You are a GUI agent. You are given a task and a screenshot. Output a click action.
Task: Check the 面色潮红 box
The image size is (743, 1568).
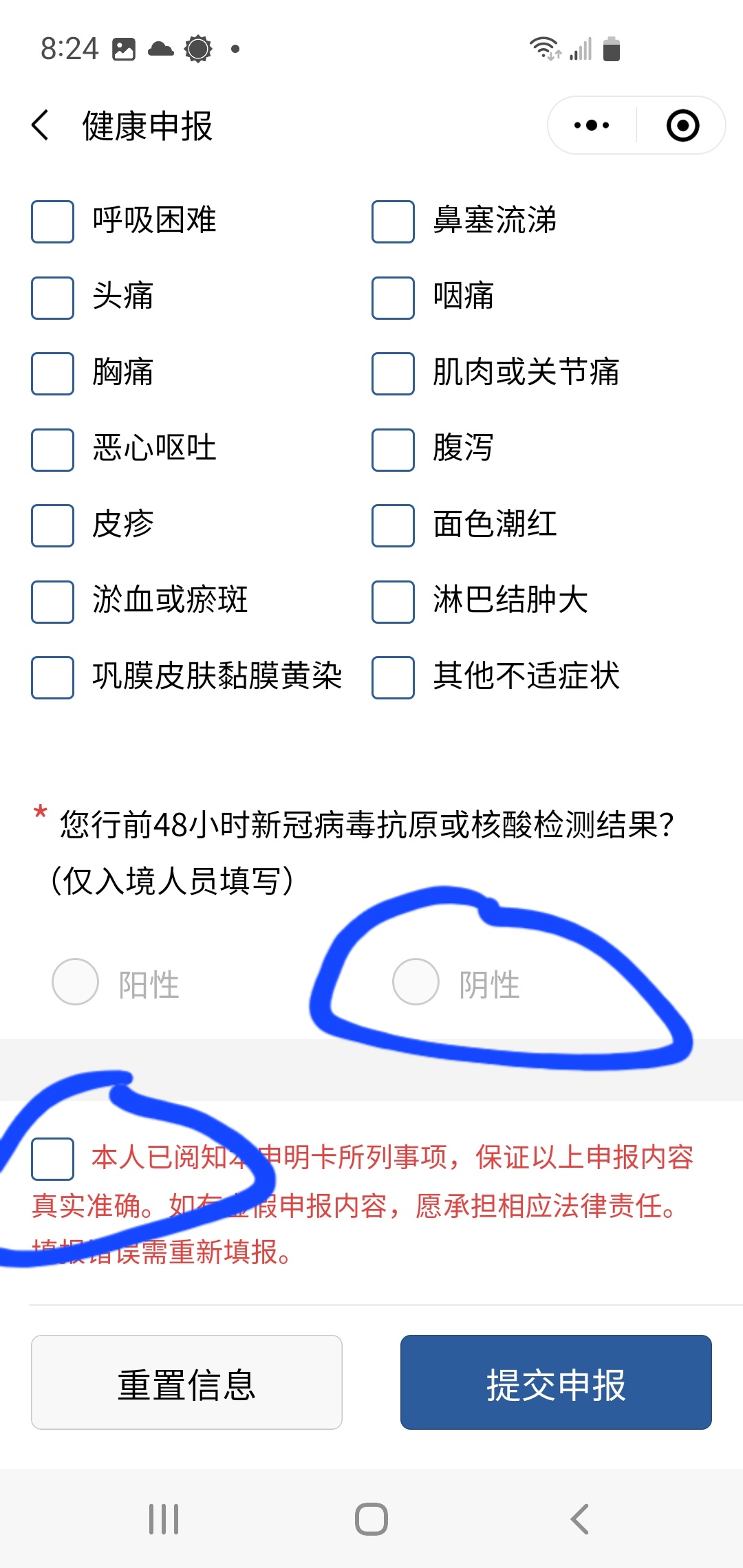pyautogui.click(x=393, y=525)
